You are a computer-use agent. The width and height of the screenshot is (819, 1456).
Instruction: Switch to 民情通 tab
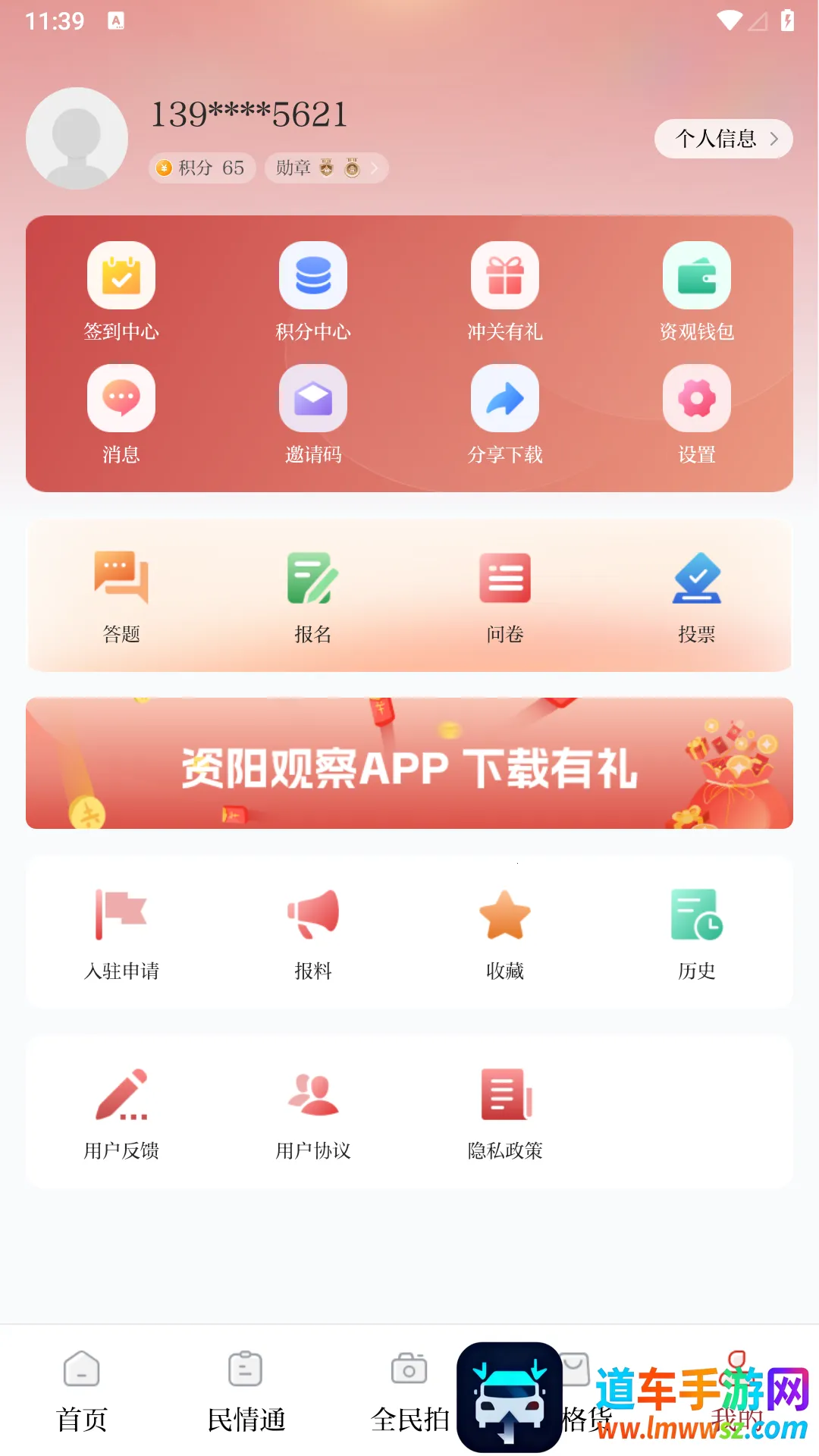(x=246, y=1392)
